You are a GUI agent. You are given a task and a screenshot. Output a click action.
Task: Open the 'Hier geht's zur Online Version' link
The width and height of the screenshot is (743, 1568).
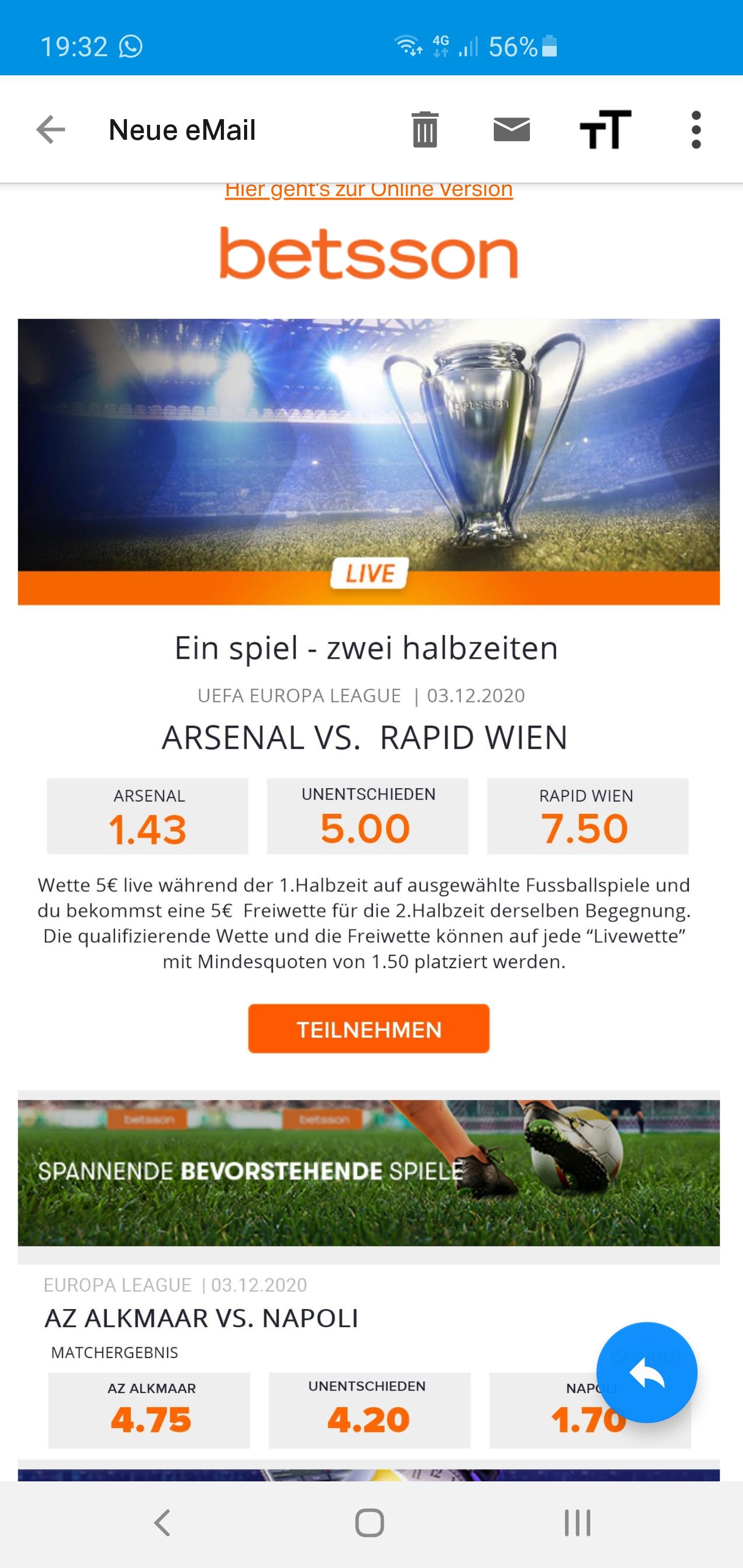coord(368,190)
